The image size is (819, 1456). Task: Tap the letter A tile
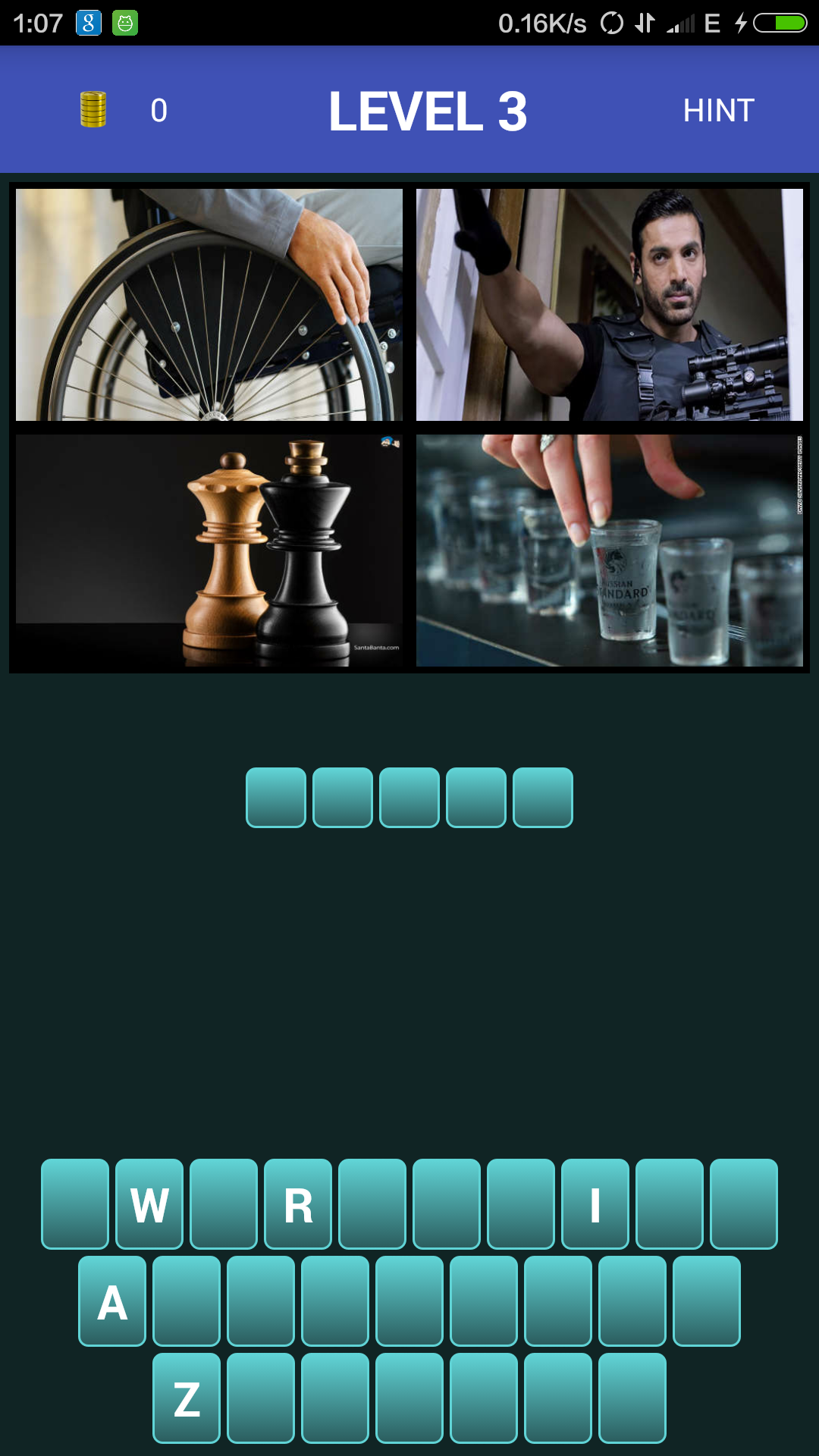point(112,1301)
